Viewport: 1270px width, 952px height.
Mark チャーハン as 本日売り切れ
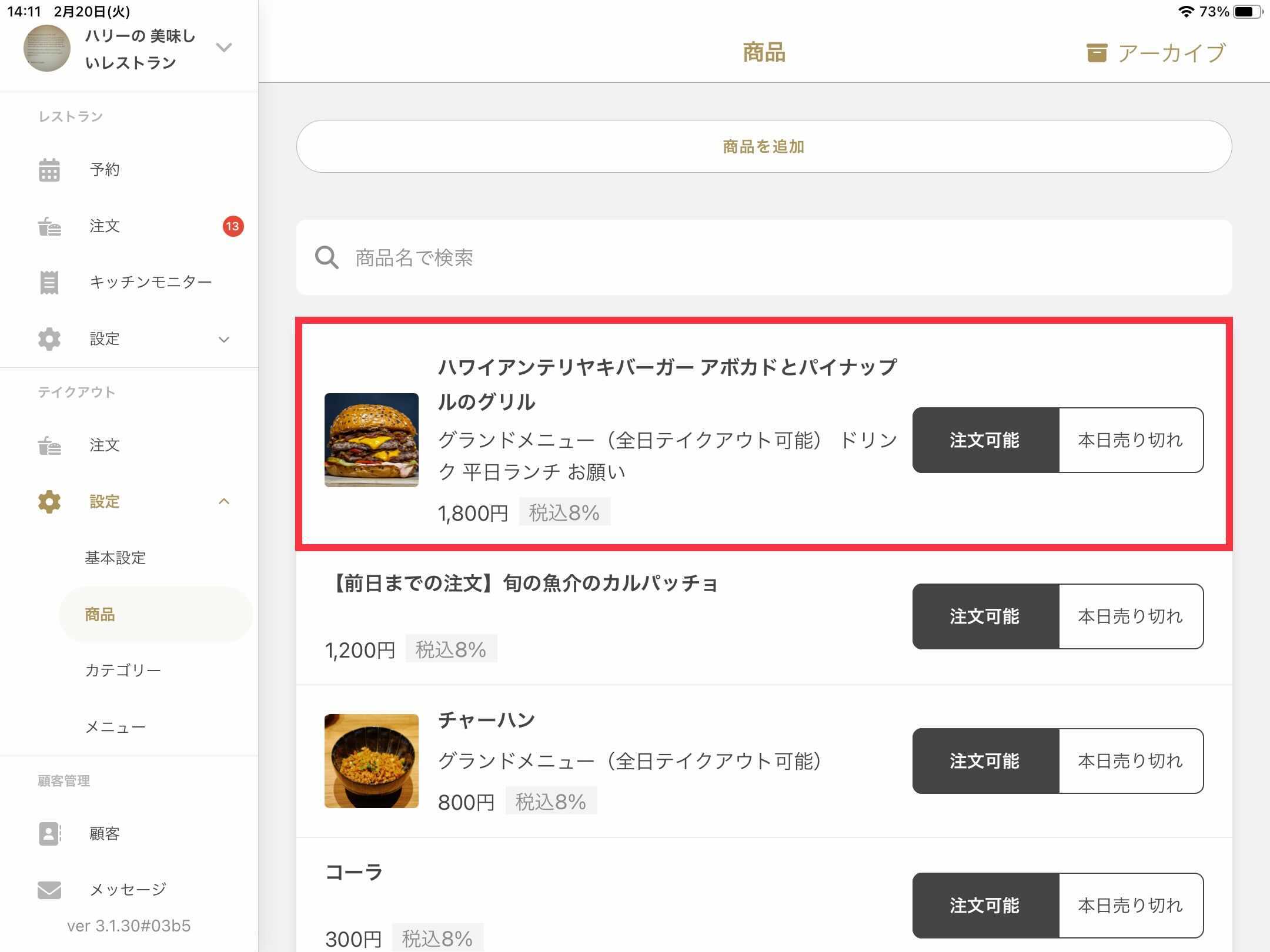pos(1130,761)
